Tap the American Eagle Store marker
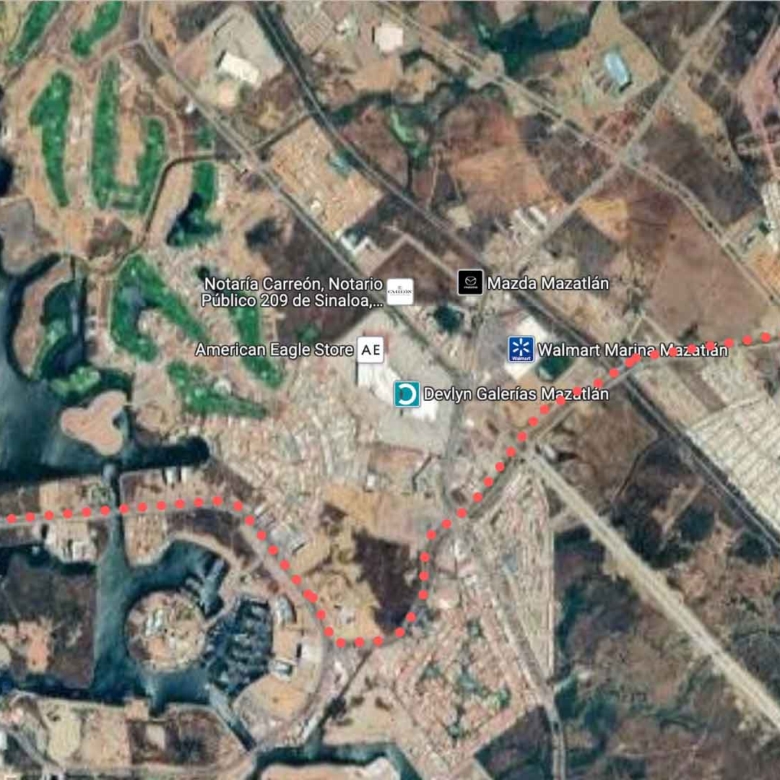 [x=371, y=350]
